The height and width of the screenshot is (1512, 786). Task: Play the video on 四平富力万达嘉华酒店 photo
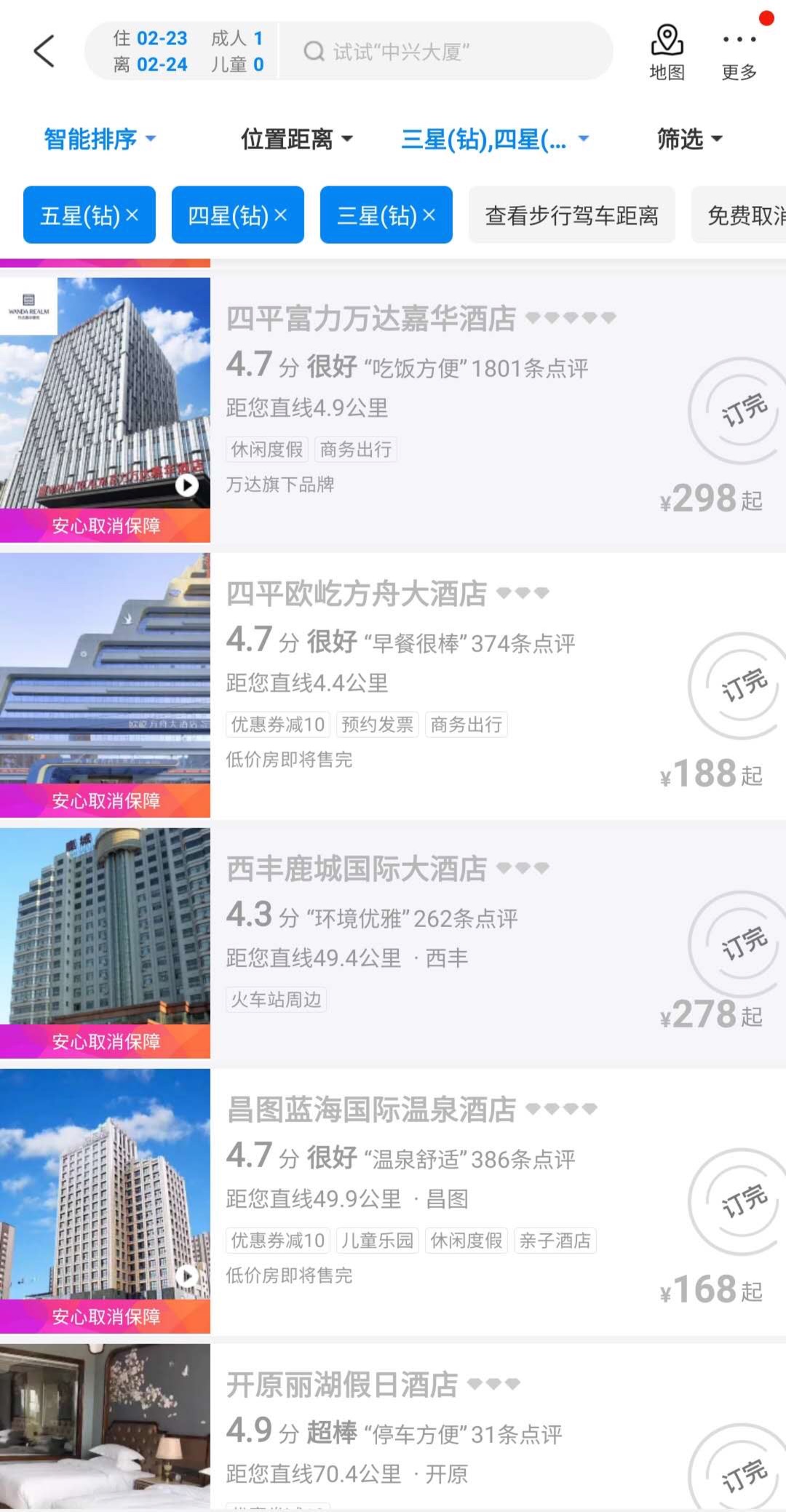point(187,486)
